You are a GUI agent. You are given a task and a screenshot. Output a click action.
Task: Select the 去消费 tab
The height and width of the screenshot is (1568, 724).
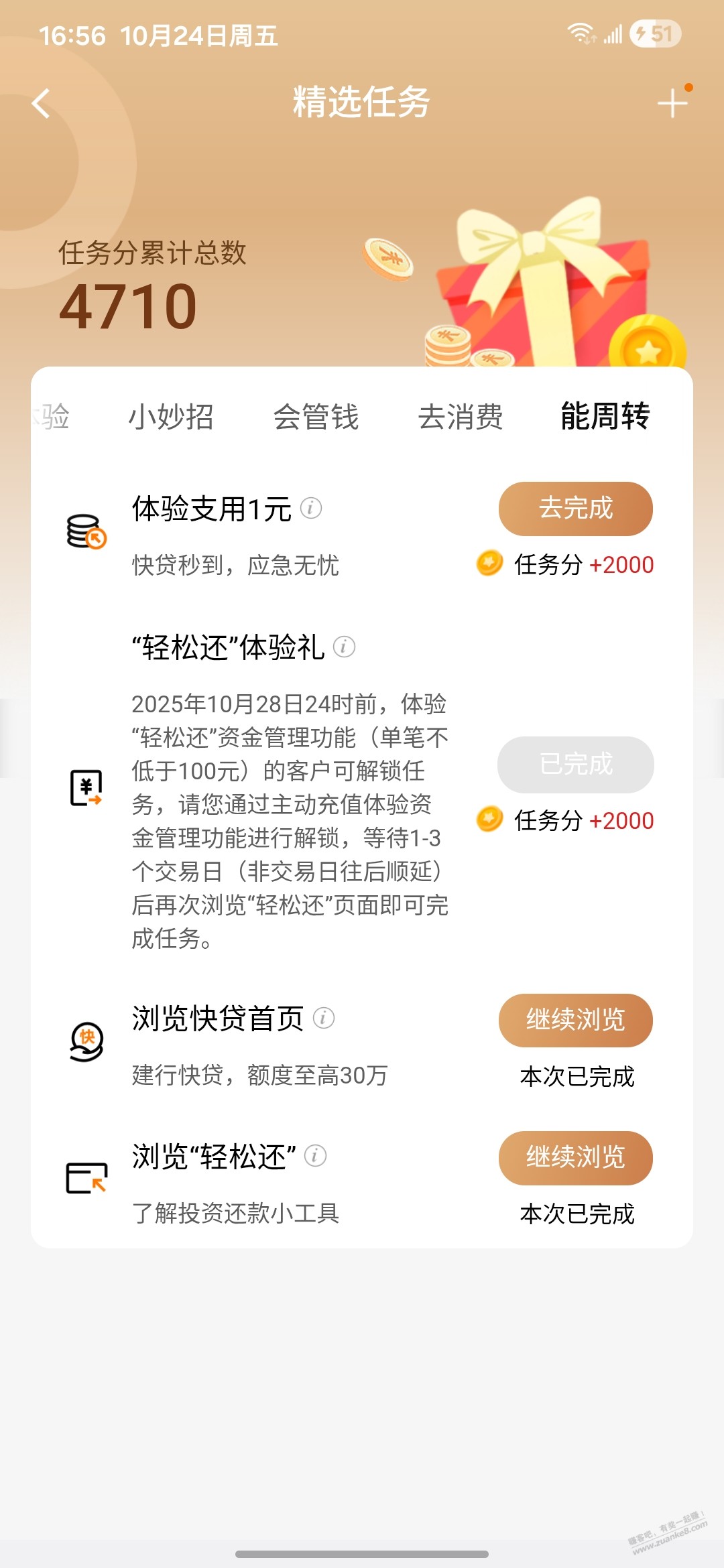point(461,417)
